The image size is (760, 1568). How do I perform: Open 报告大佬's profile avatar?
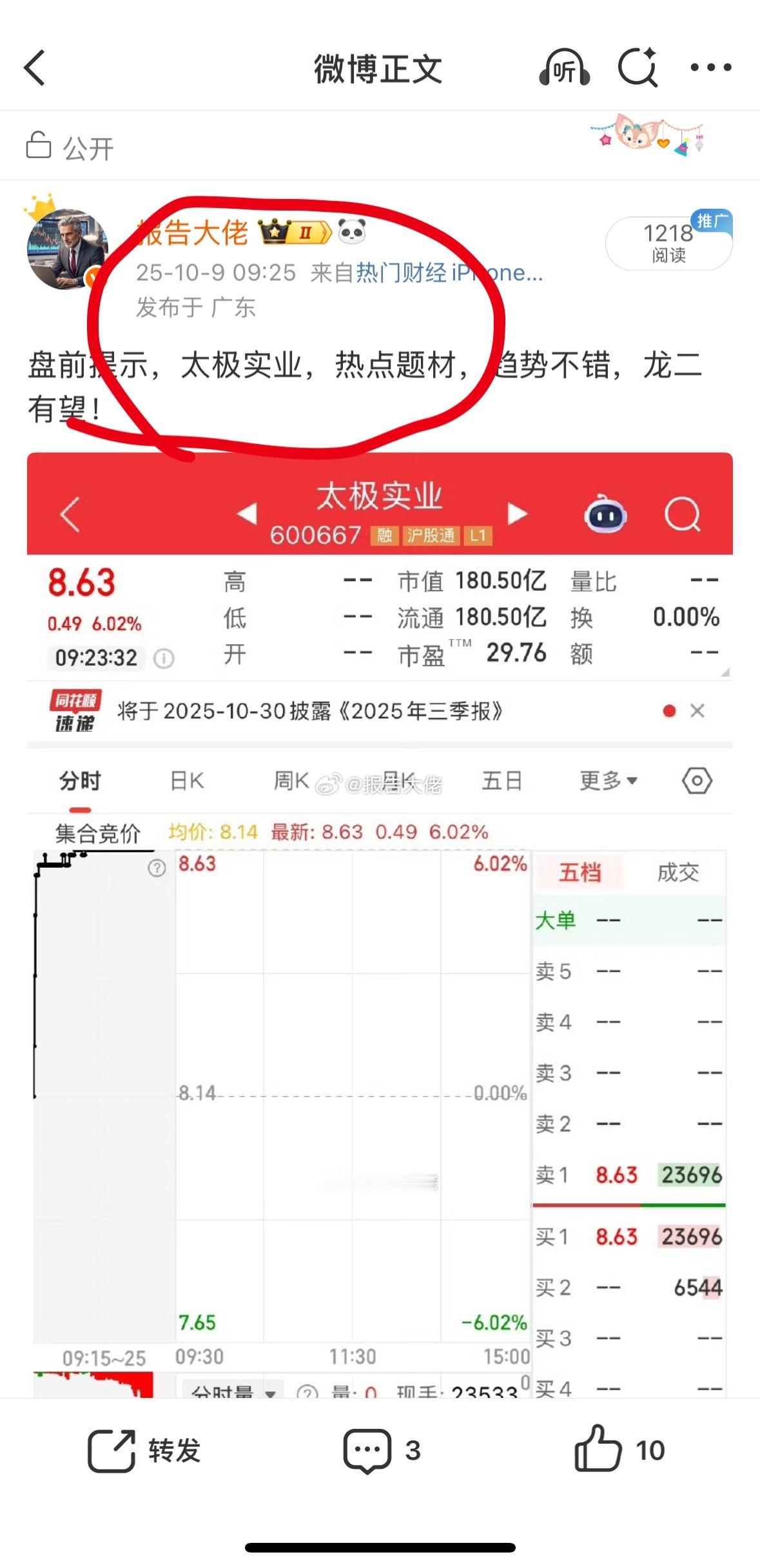coord(67,248)
